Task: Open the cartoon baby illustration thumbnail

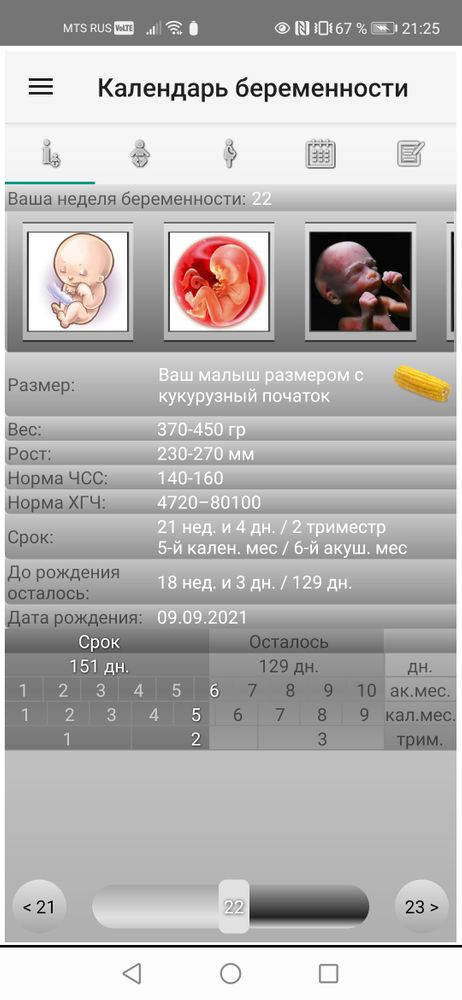Action: [78, 281]
